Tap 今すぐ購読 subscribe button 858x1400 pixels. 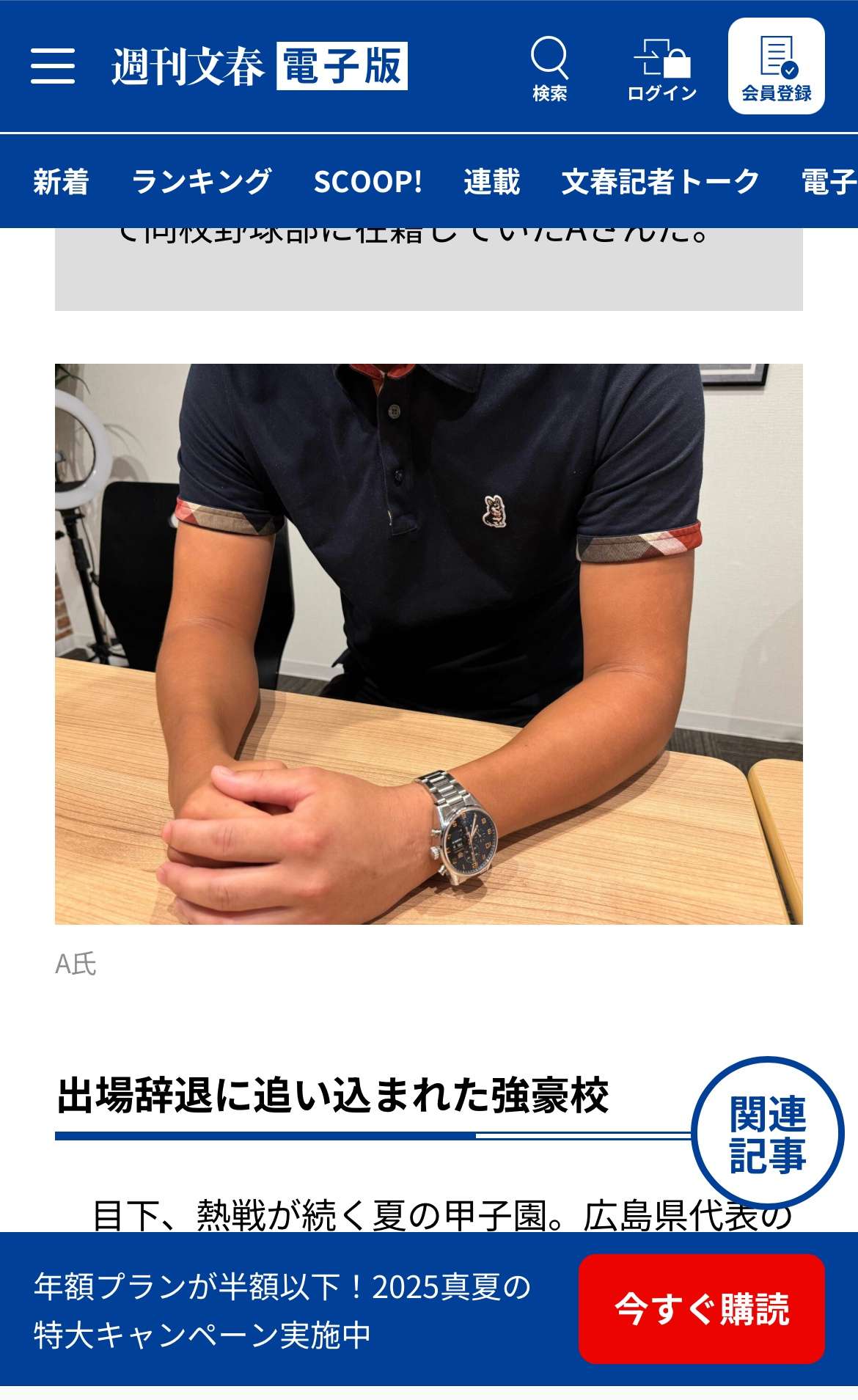[701, 1309]
